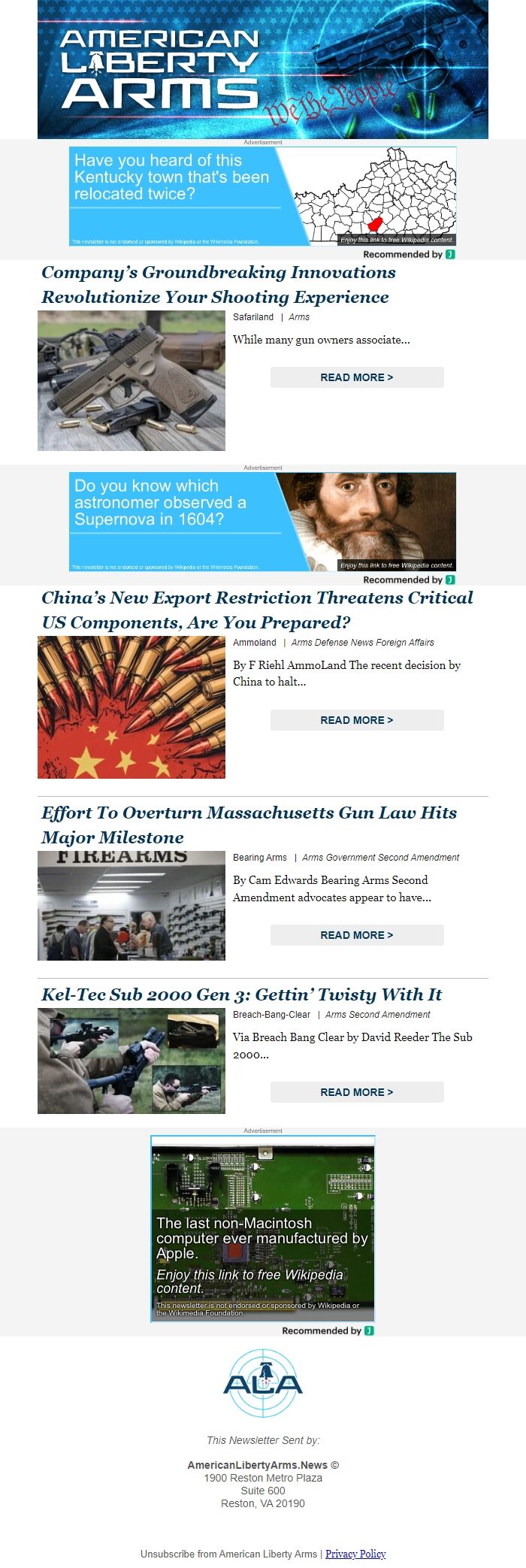Open the non-Macintosh Apple computer ad
Screen dimensions: 526x1568
tap(262, 1228)
